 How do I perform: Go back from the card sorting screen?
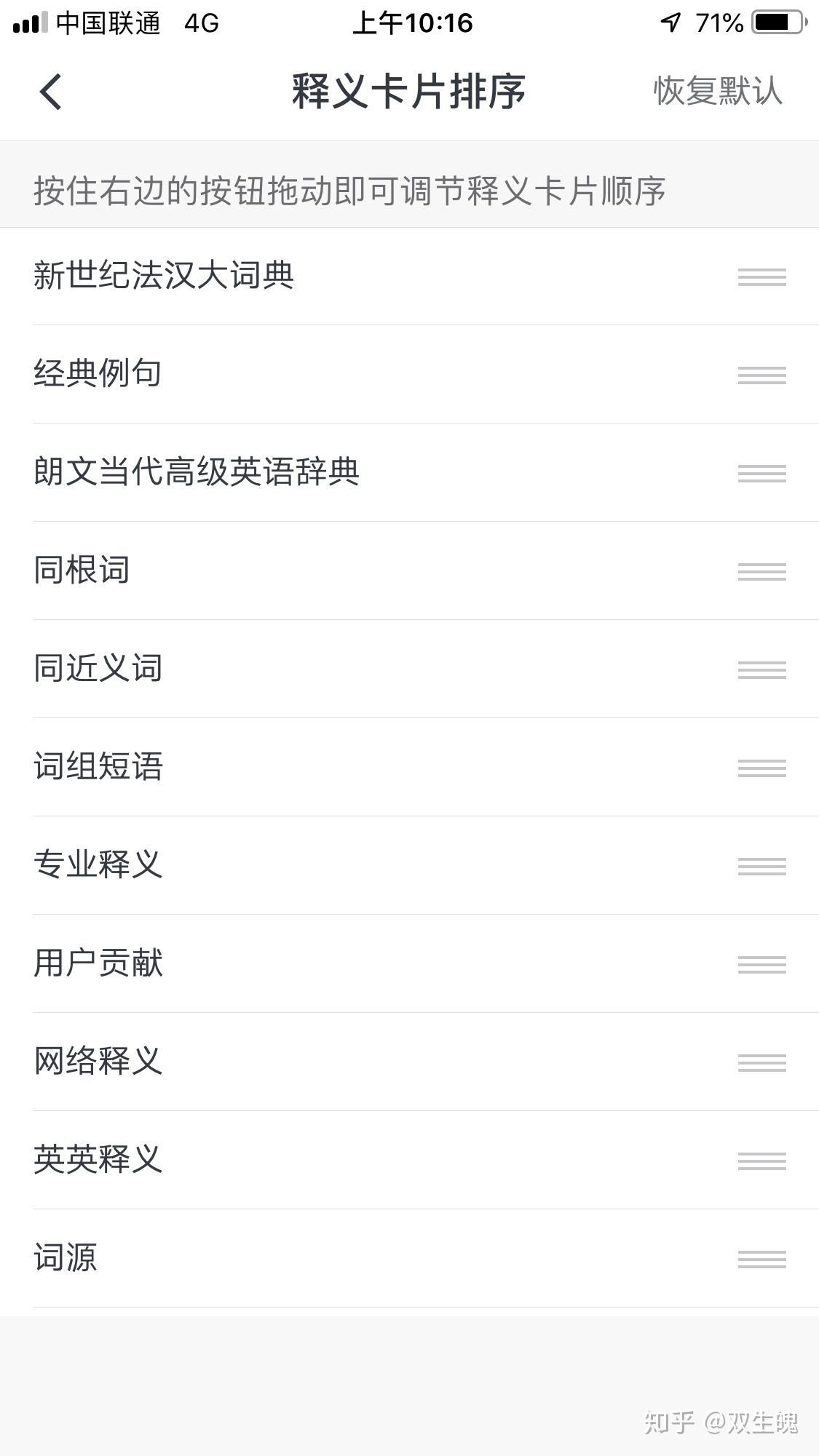51,92
